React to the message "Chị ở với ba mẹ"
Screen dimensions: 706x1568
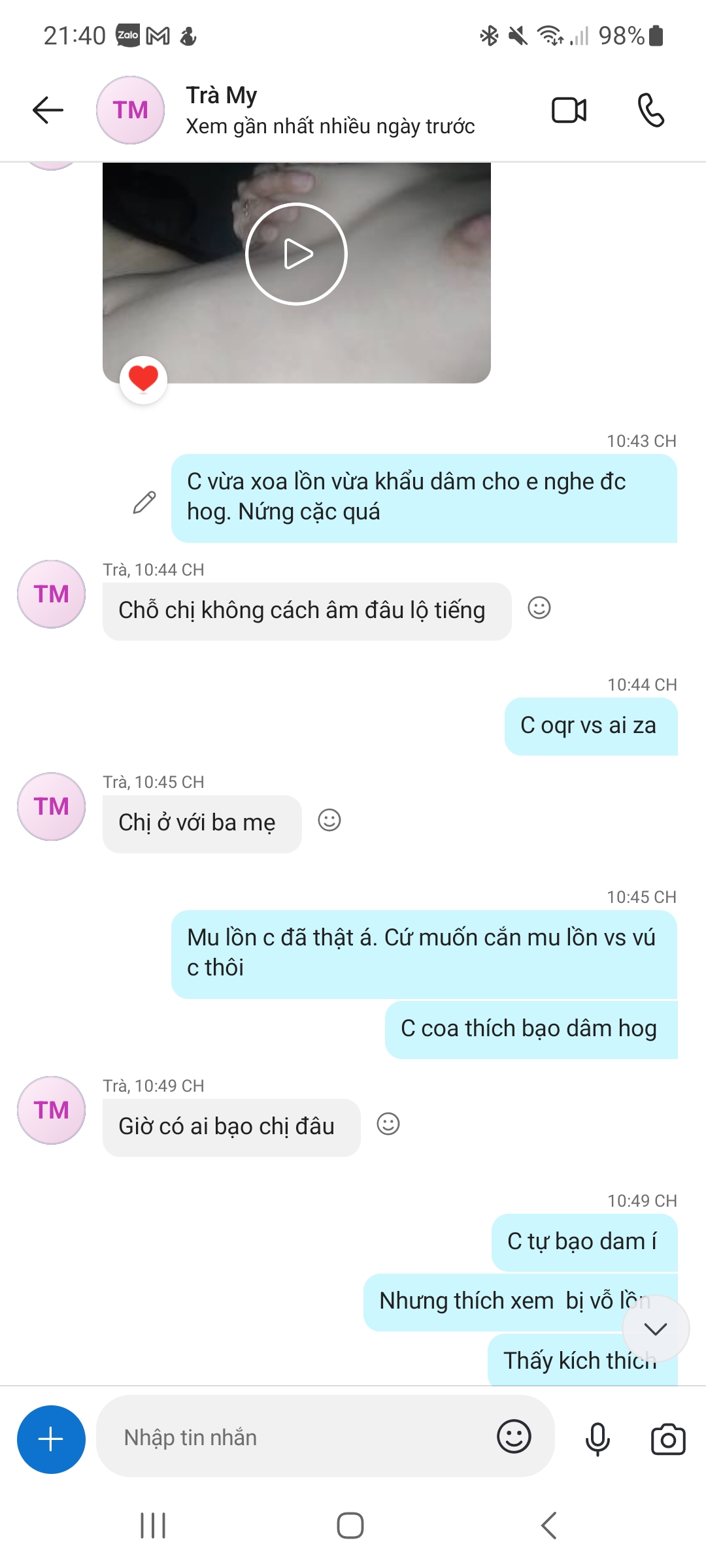[329, 820]
